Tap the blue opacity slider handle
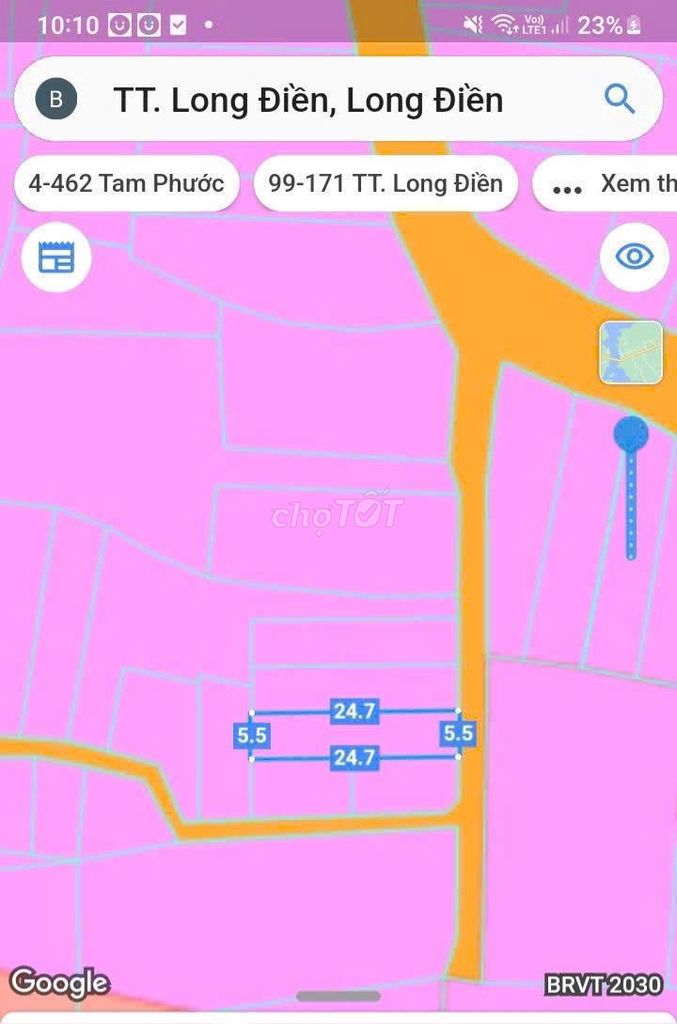The image size is (677, 1024). click(631, 434)
